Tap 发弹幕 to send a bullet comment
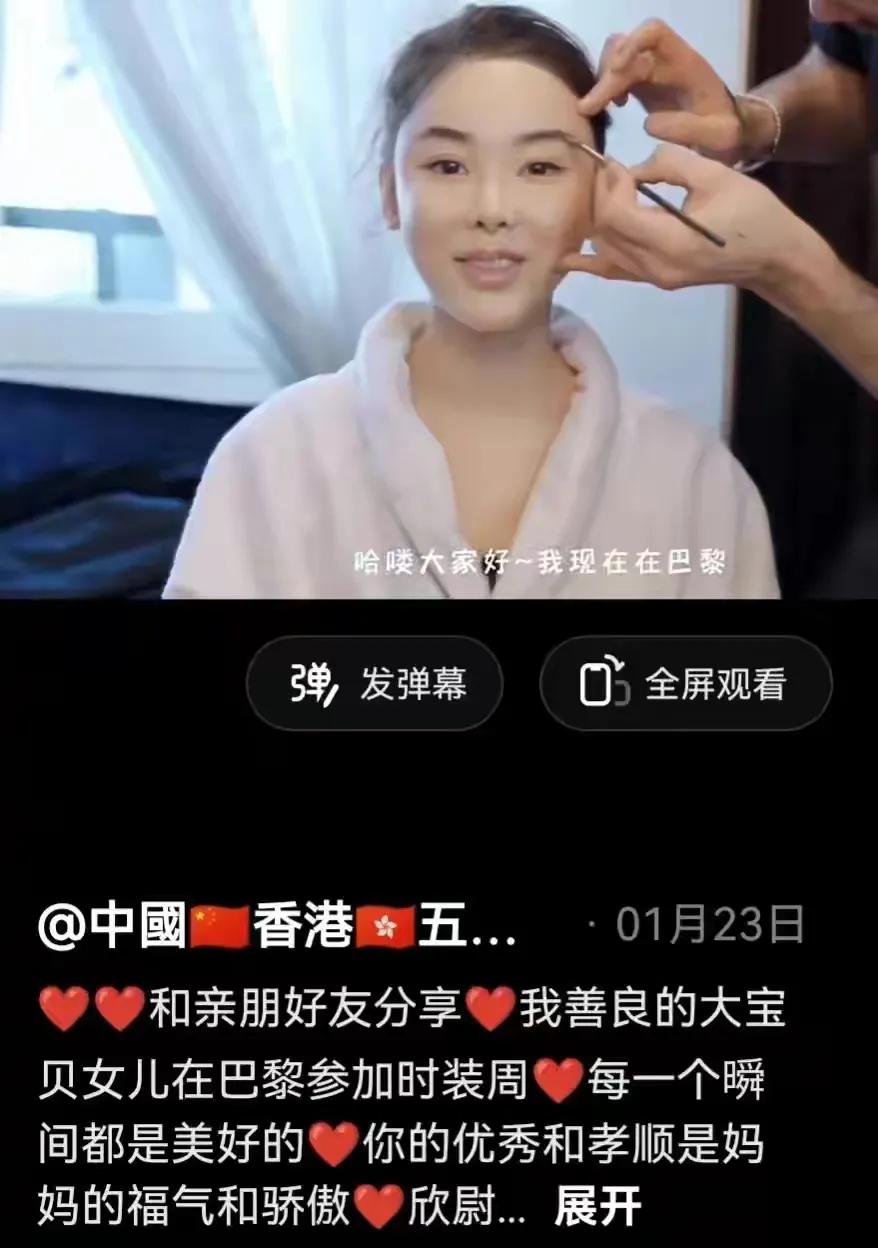 (375, 684)
